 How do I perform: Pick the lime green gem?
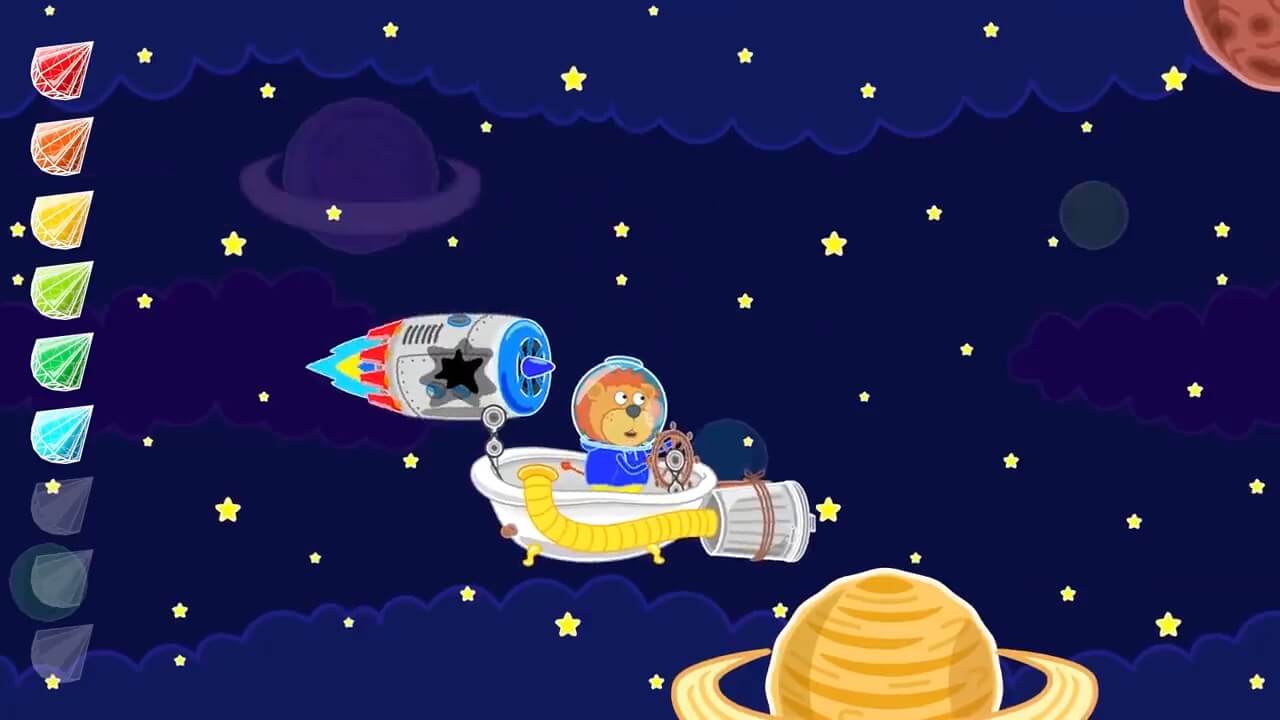click(61, 290)
